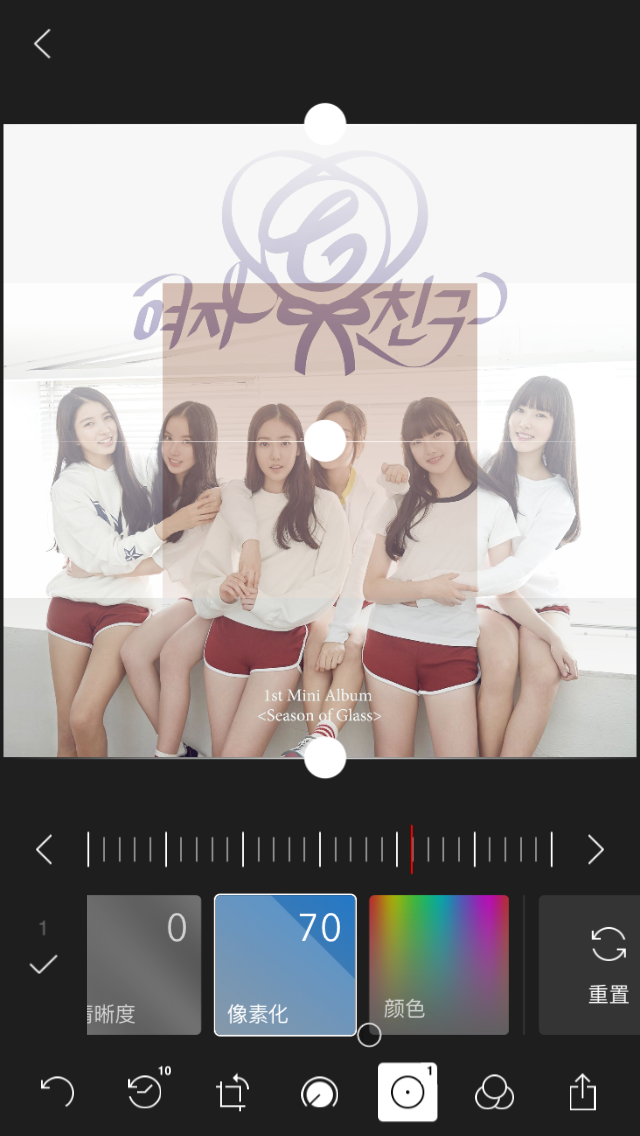The width and height of the screenshot is (640, 1136).
Task: Go back using the top-left arrow
Action: pos(42,44)
